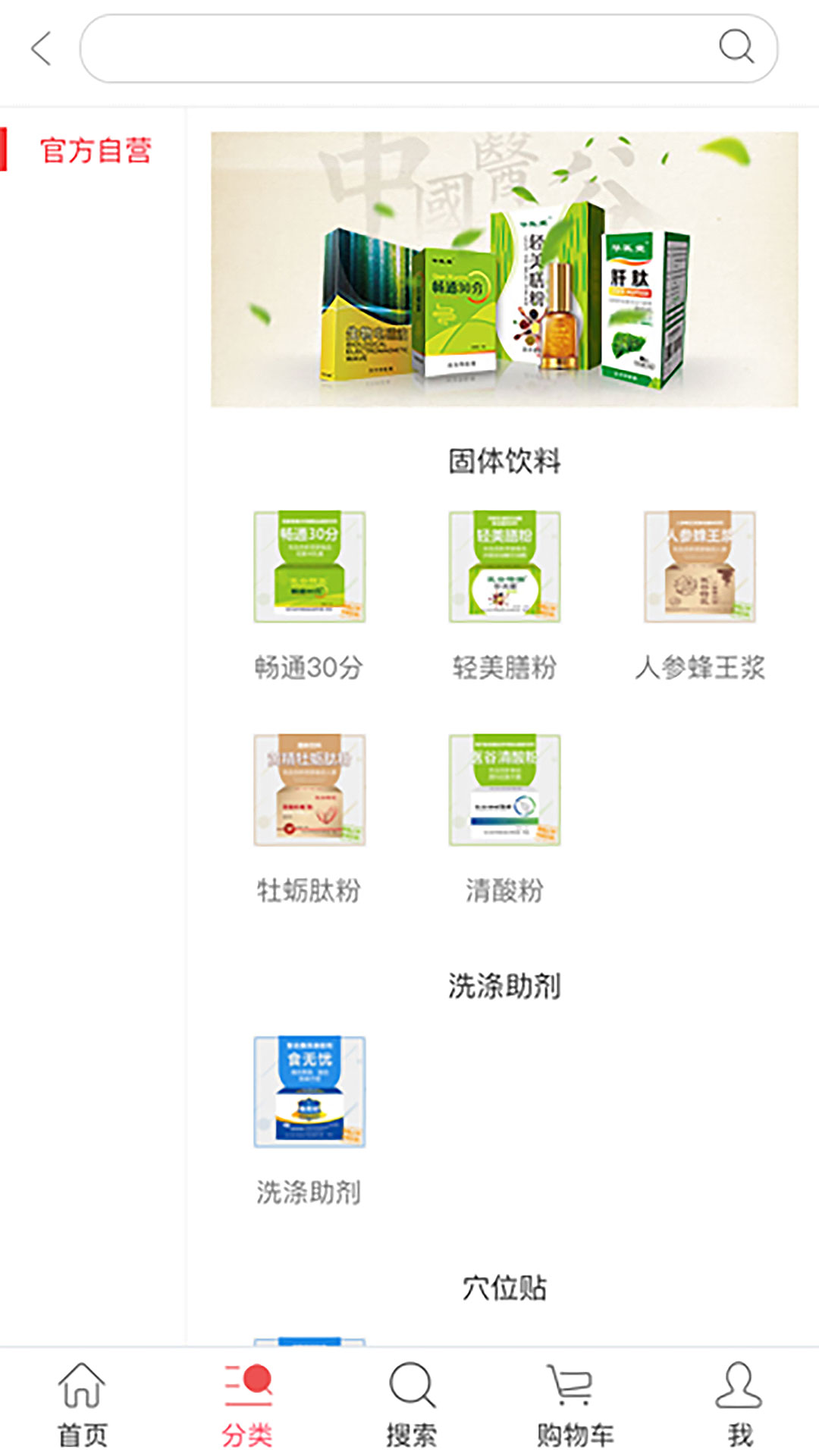Open the 轻美膳粉 product
Image resolution: width=819 pixels, height=1456 pixels.
click(x=504, y=567)
